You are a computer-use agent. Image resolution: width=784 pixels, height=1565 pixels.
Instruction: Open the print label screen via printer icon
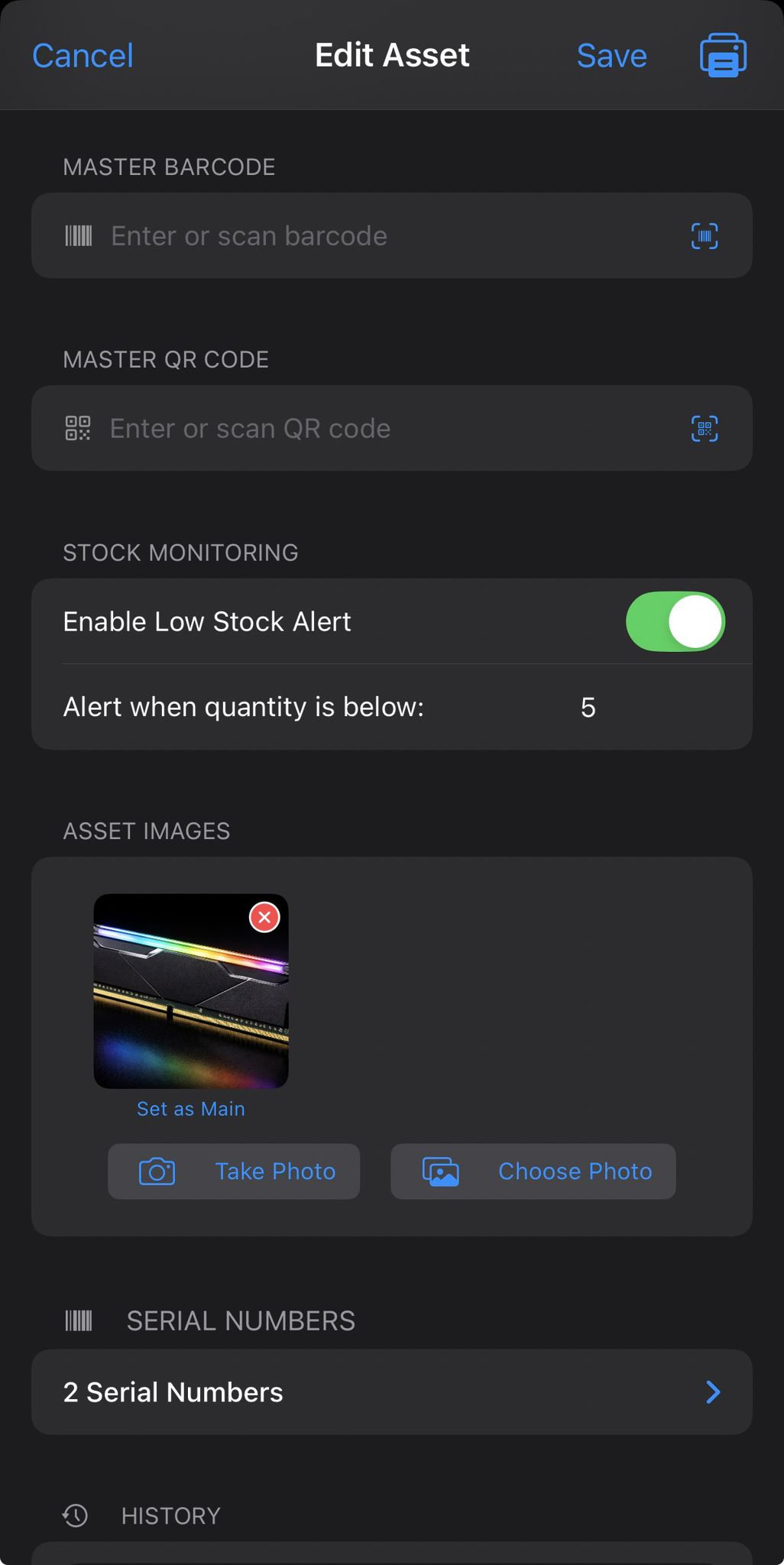[721, 53]
